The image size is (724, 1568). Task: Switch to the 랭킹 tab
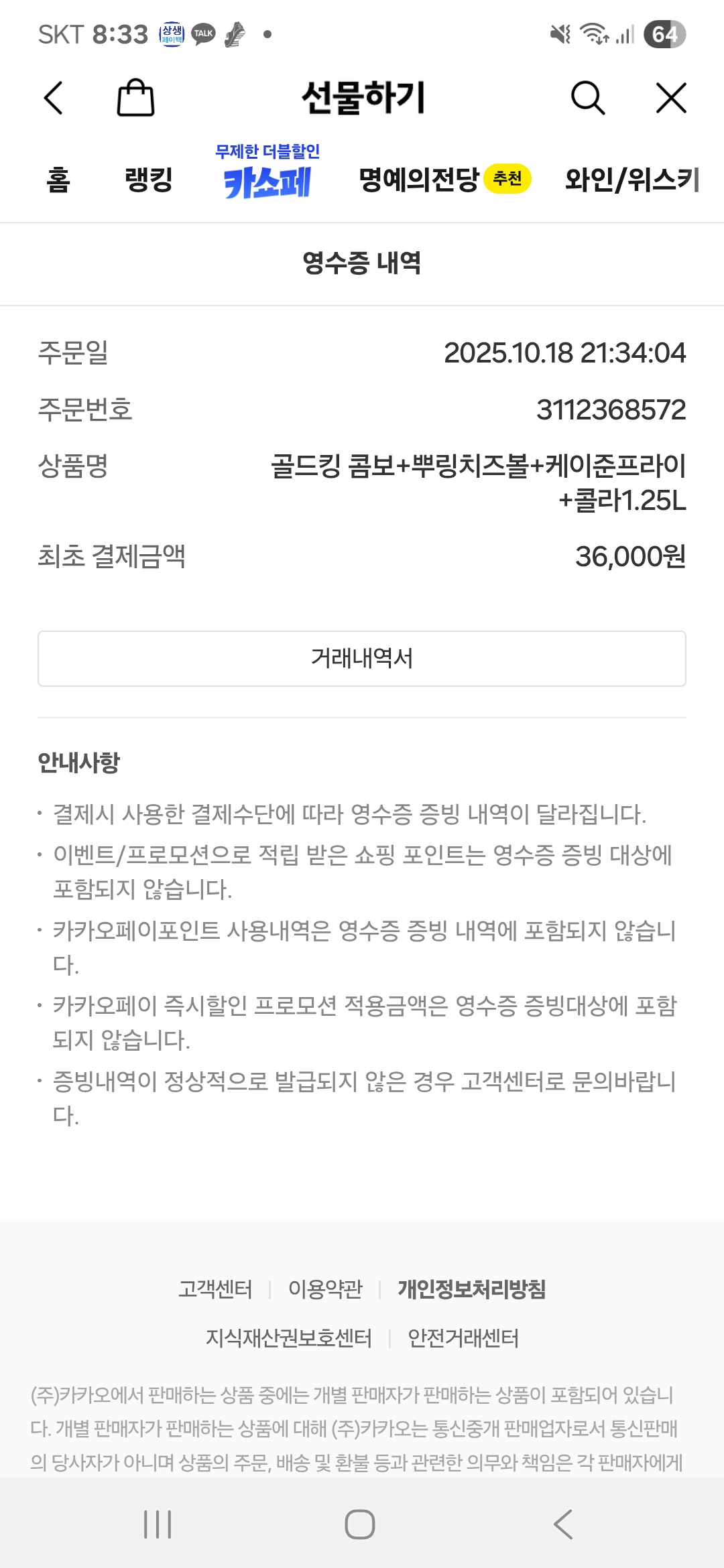pos(149,180)
